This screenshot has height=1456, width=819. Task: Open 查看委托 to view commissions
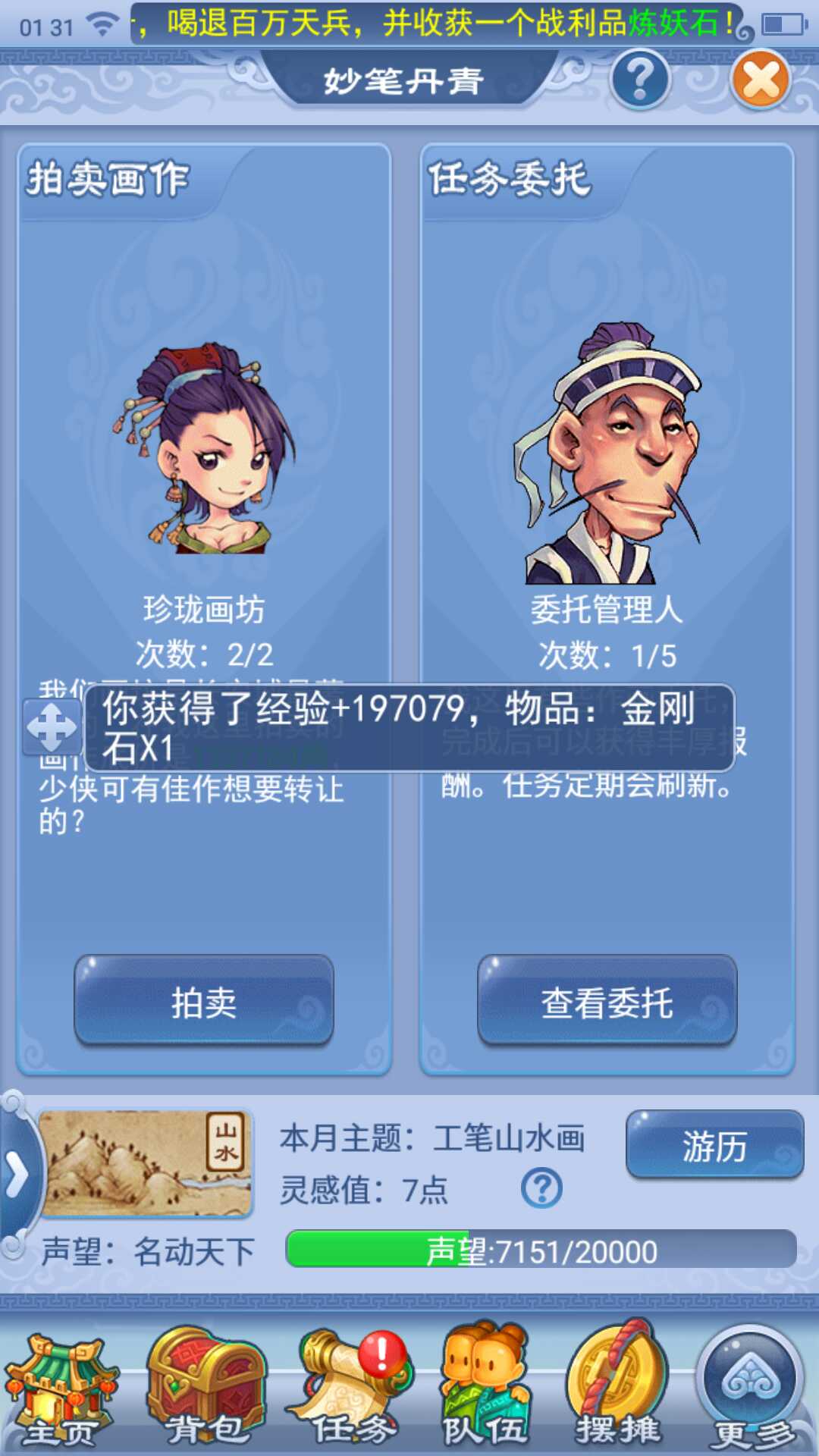607,1001
